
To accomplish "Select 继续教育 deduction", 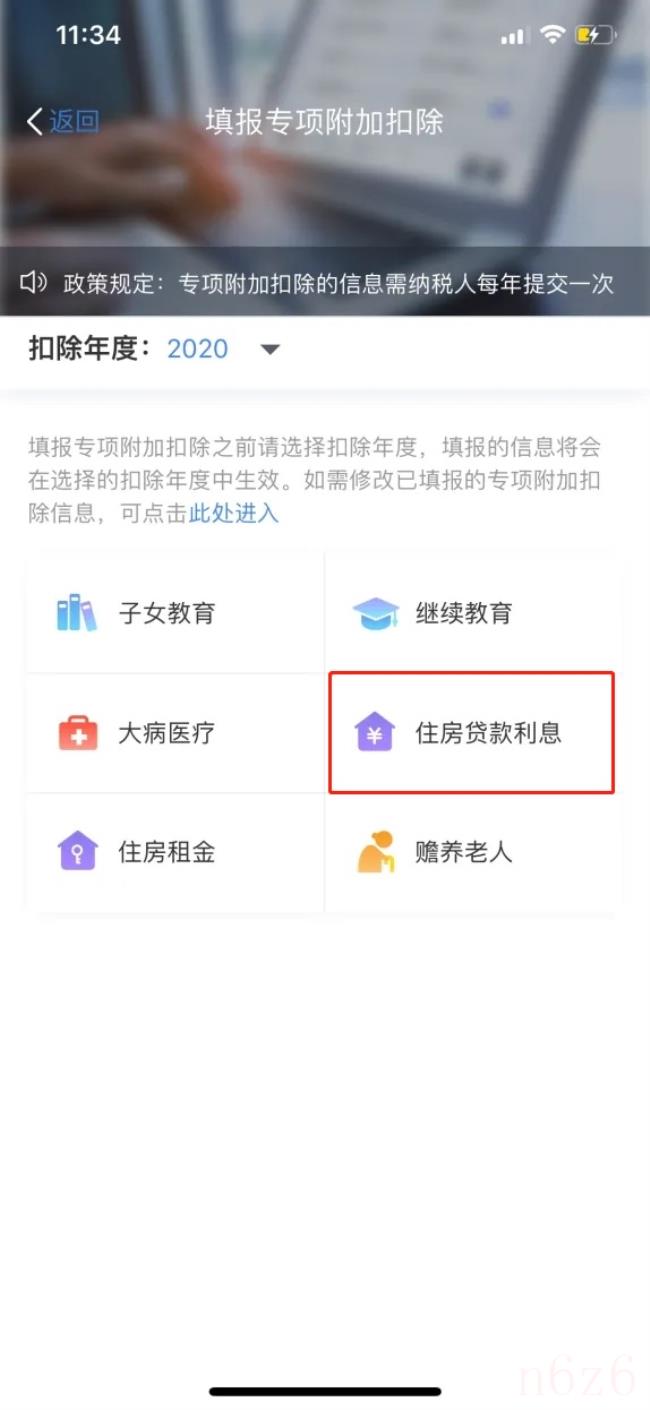I will [x=474, y=613].
